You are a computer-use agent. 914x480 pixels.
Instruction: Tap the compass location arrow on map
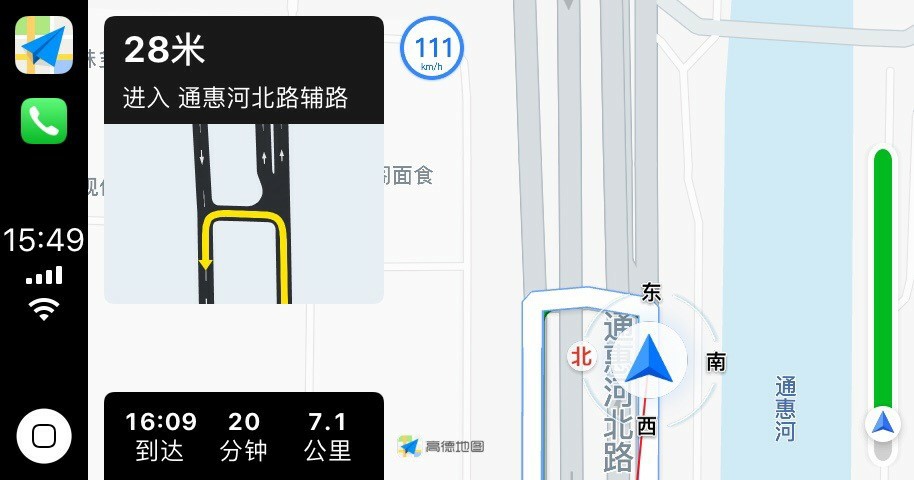tap(652, 361)
